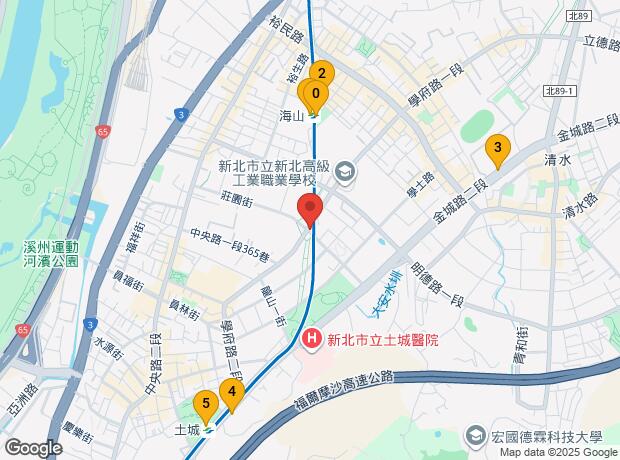The image size is (620, 460).
Task: Tap the red location pin
Action: click(310, 211)
